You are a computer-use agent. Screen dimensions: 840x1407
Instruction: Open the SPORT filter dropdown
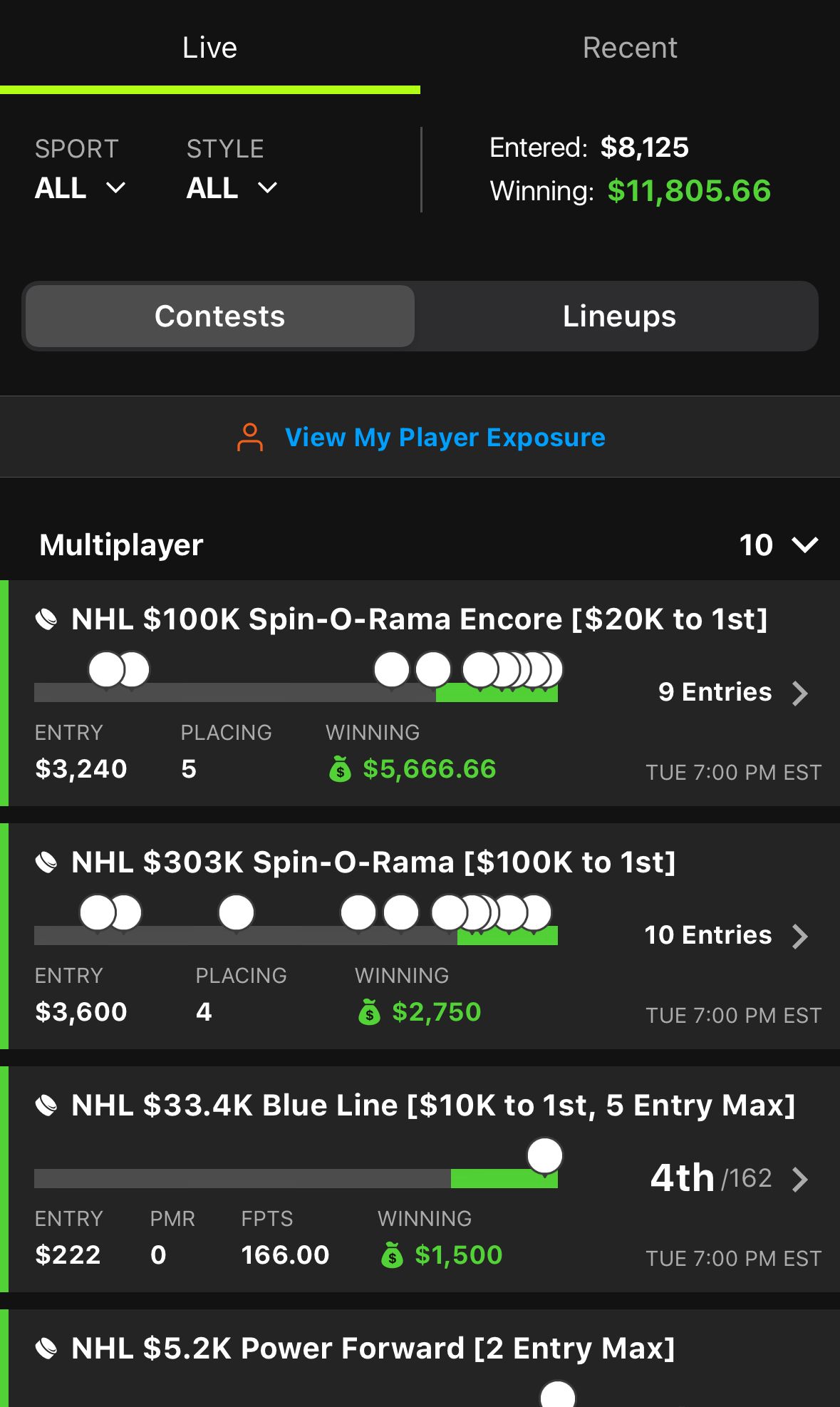coord(80,188)
